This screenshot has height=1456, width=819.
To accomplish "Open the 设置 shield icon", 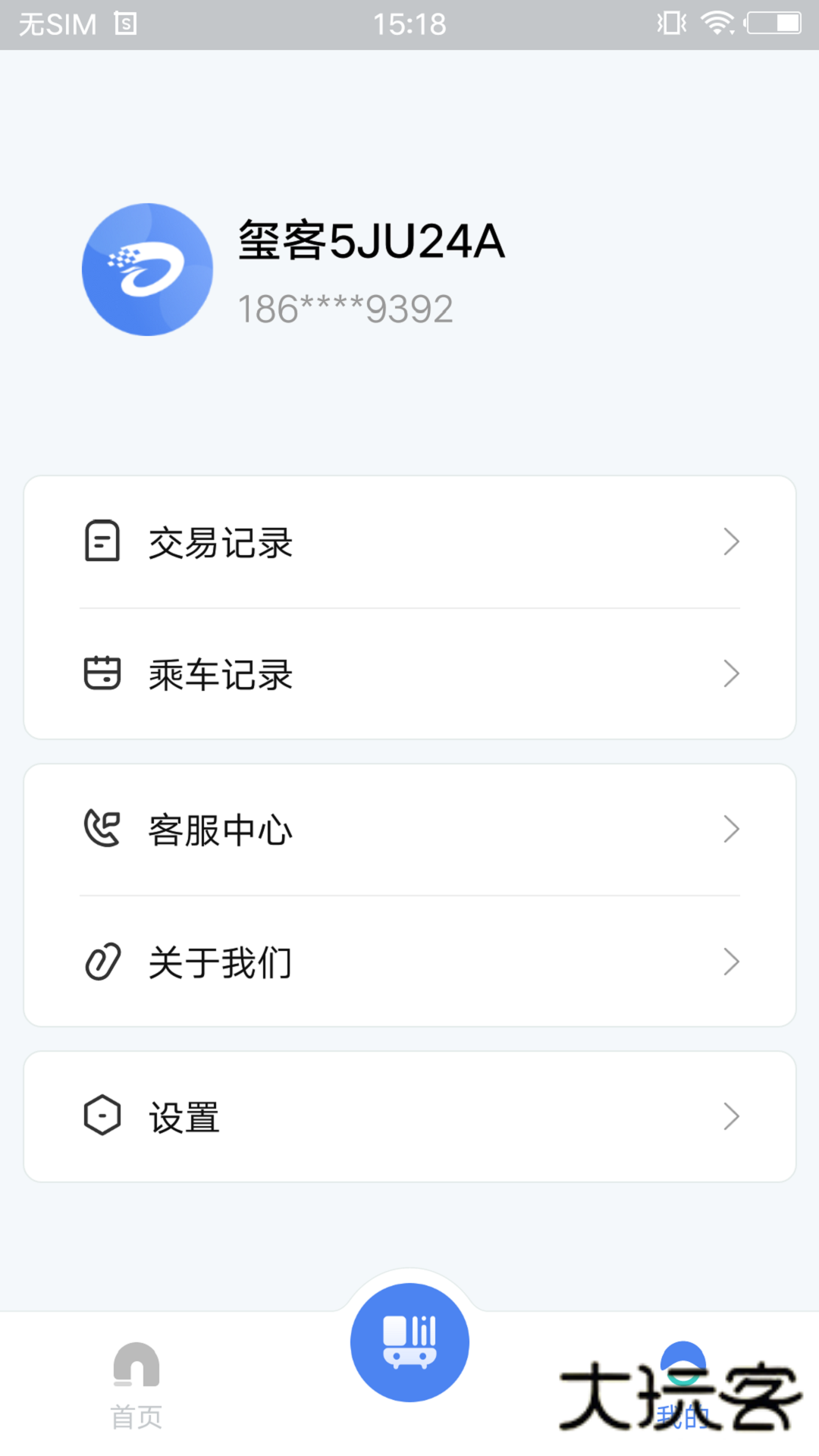I will pos(102,1116).
